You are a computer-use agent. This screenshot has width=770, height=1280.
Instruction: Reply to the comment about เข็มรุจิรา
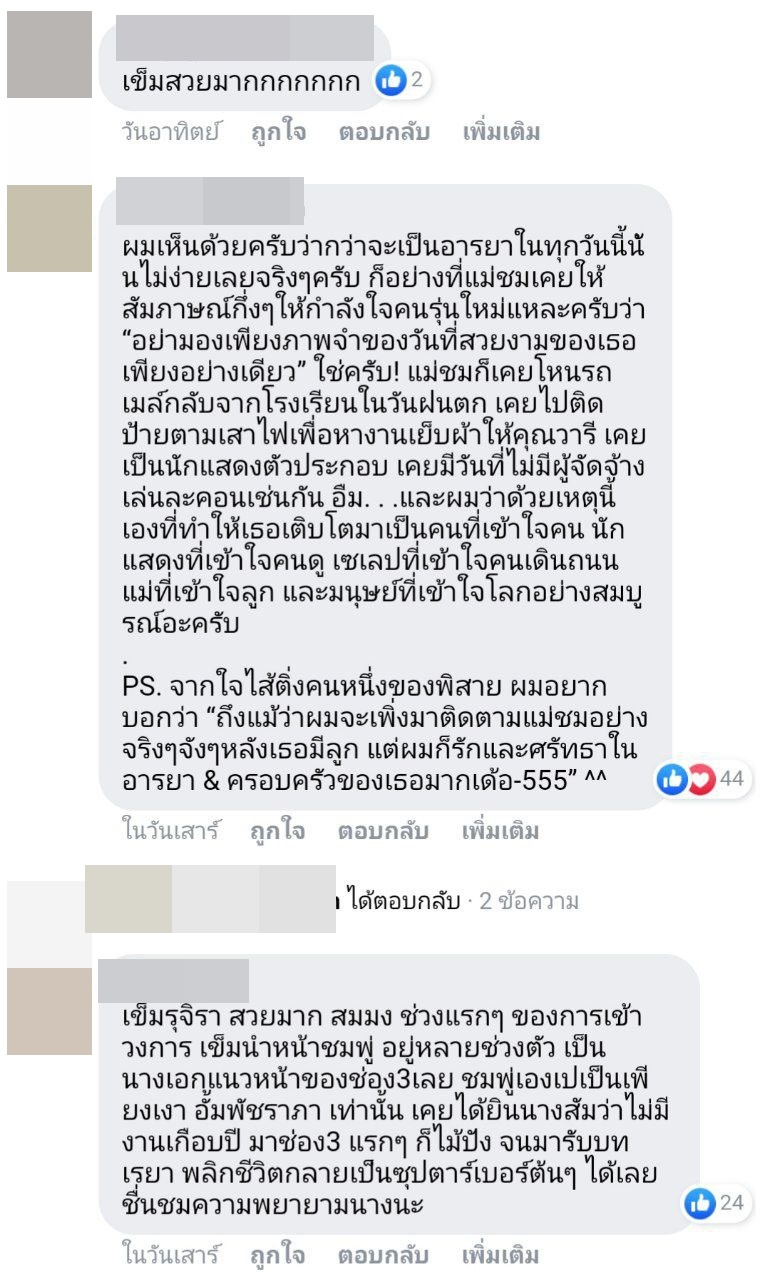(383, 1254)
